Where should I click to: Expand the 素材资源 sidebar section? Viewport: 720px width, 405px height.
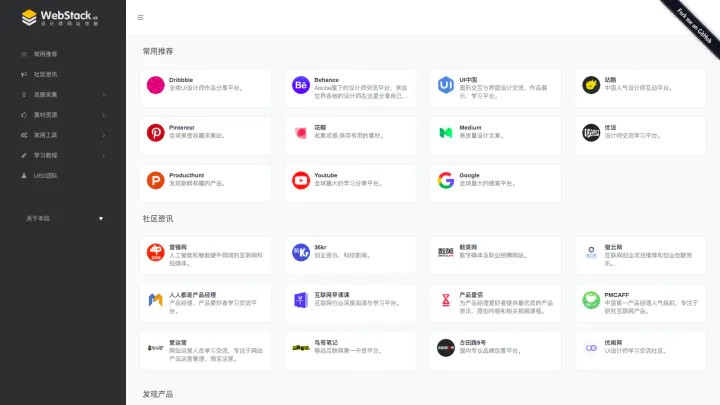(x=45, y=114)
